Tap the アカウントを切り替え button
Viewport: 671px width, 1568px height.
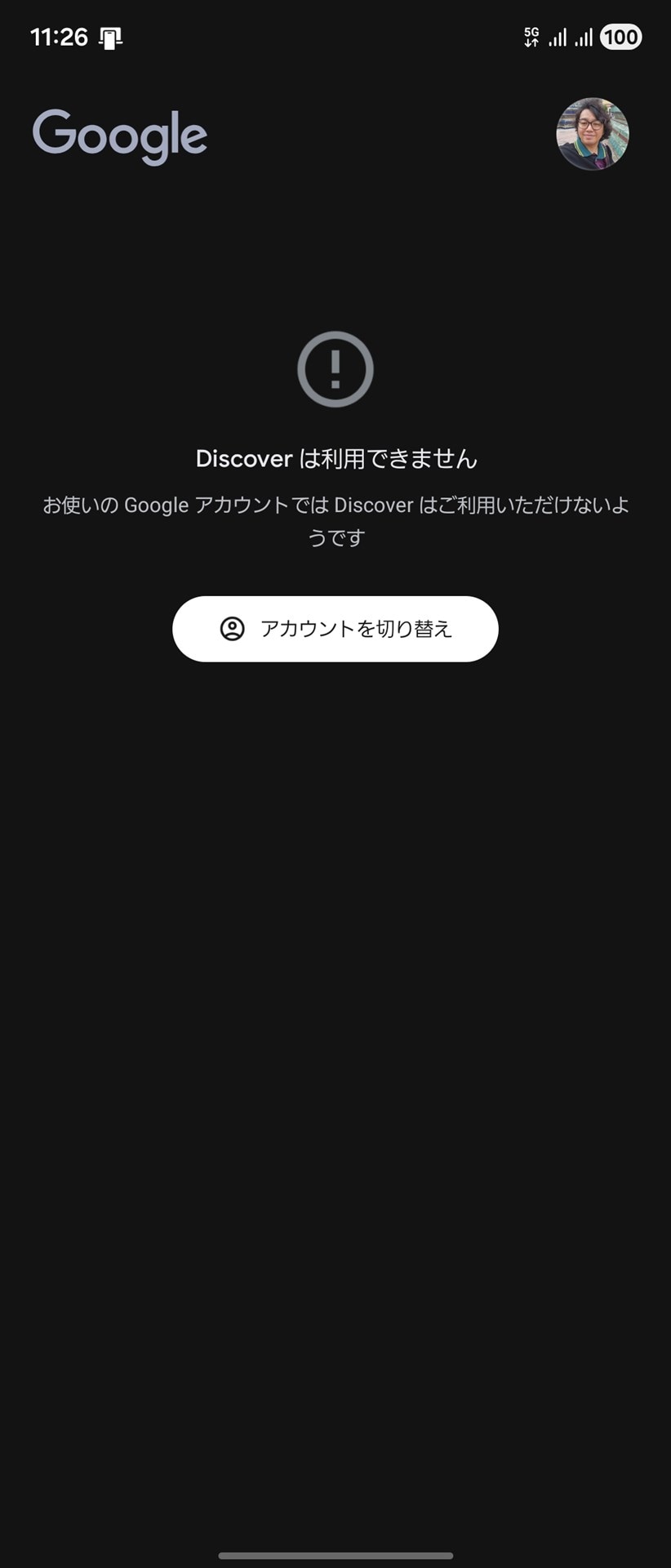335,629
